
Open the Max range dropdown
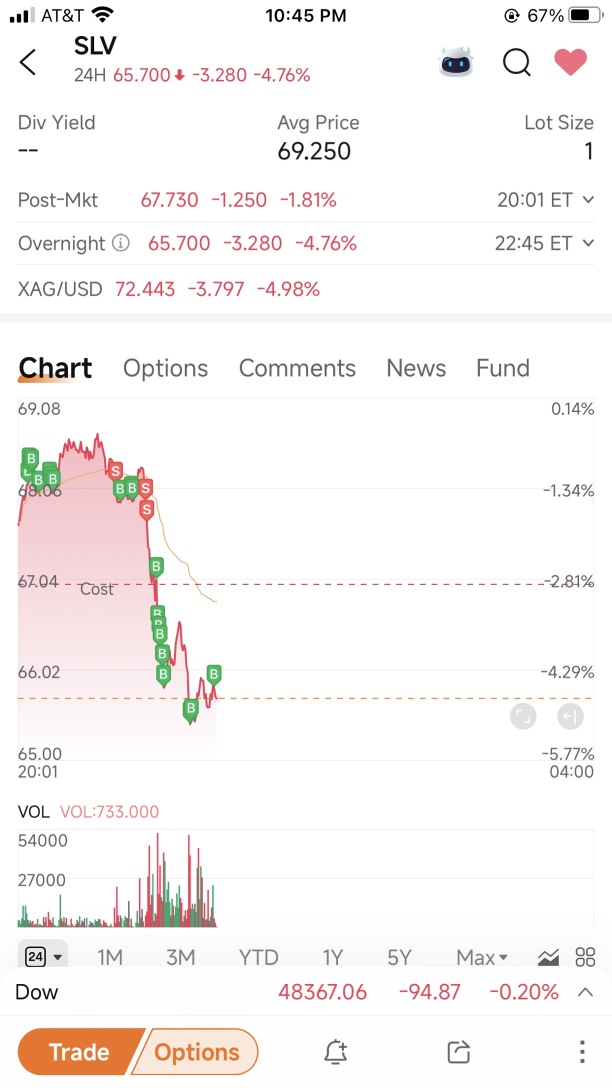click(482, 958)
